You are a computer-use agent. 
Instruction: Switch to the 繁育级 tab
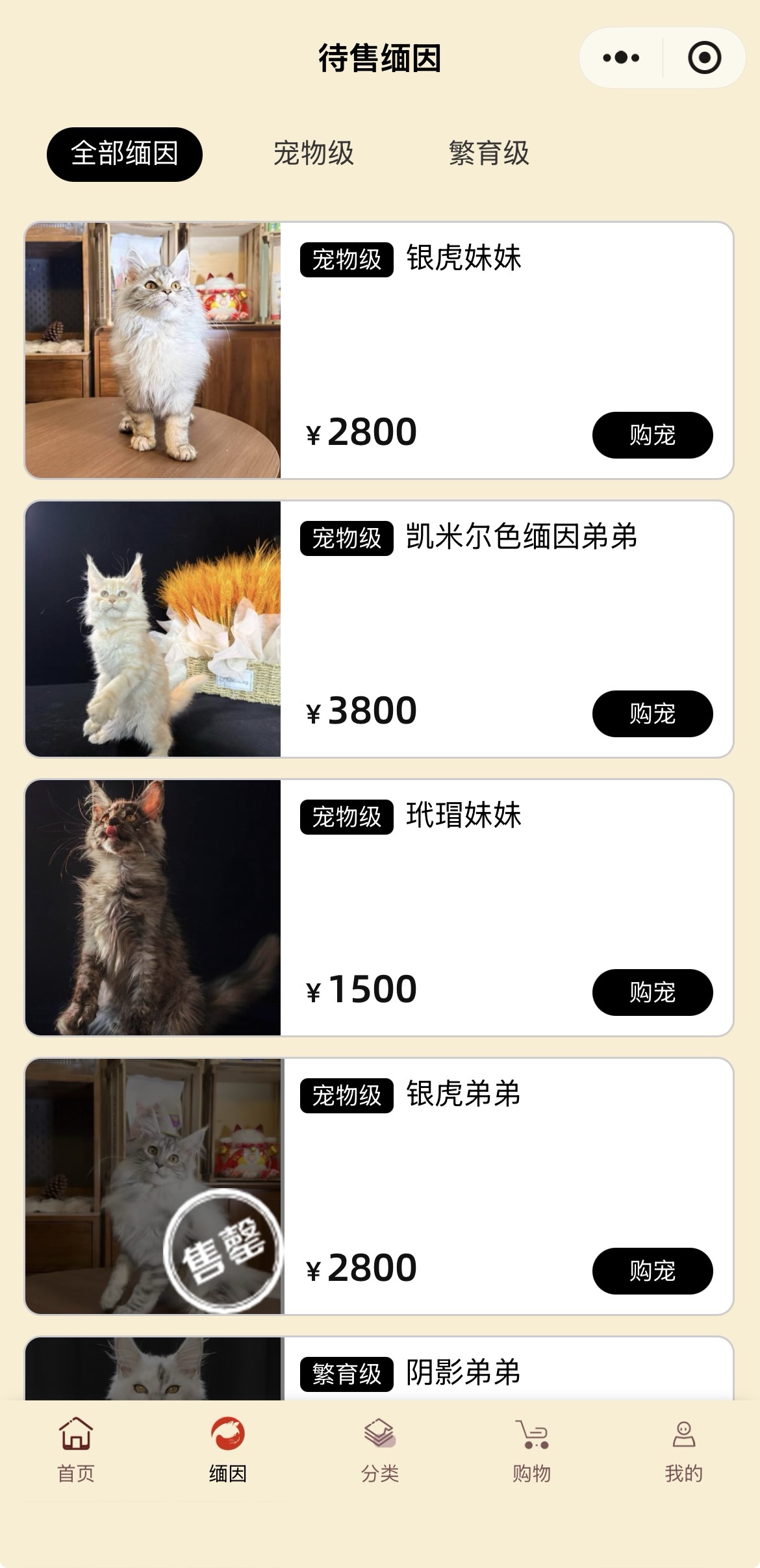[488, 154]
